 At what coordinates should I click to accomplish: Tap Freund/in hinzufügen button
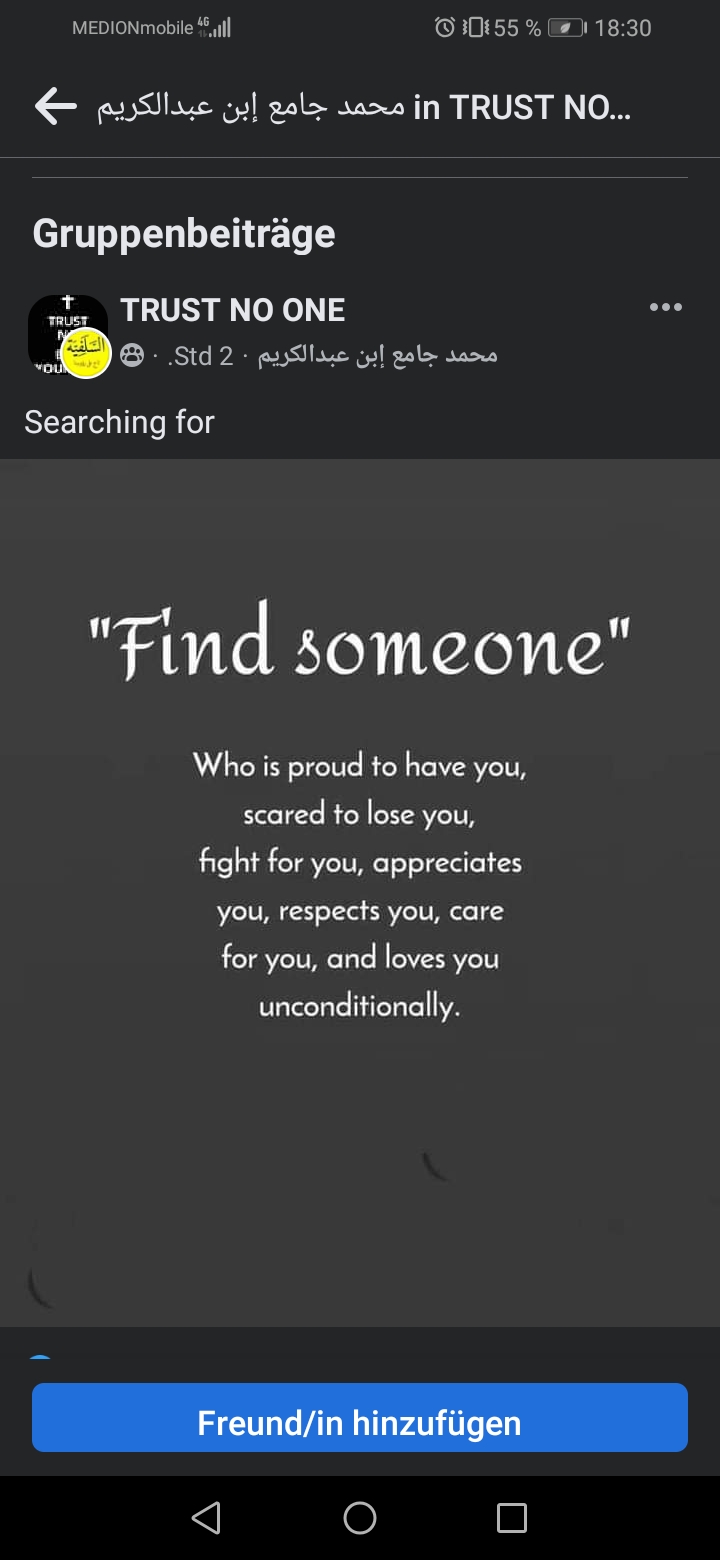coord(360,1421)
